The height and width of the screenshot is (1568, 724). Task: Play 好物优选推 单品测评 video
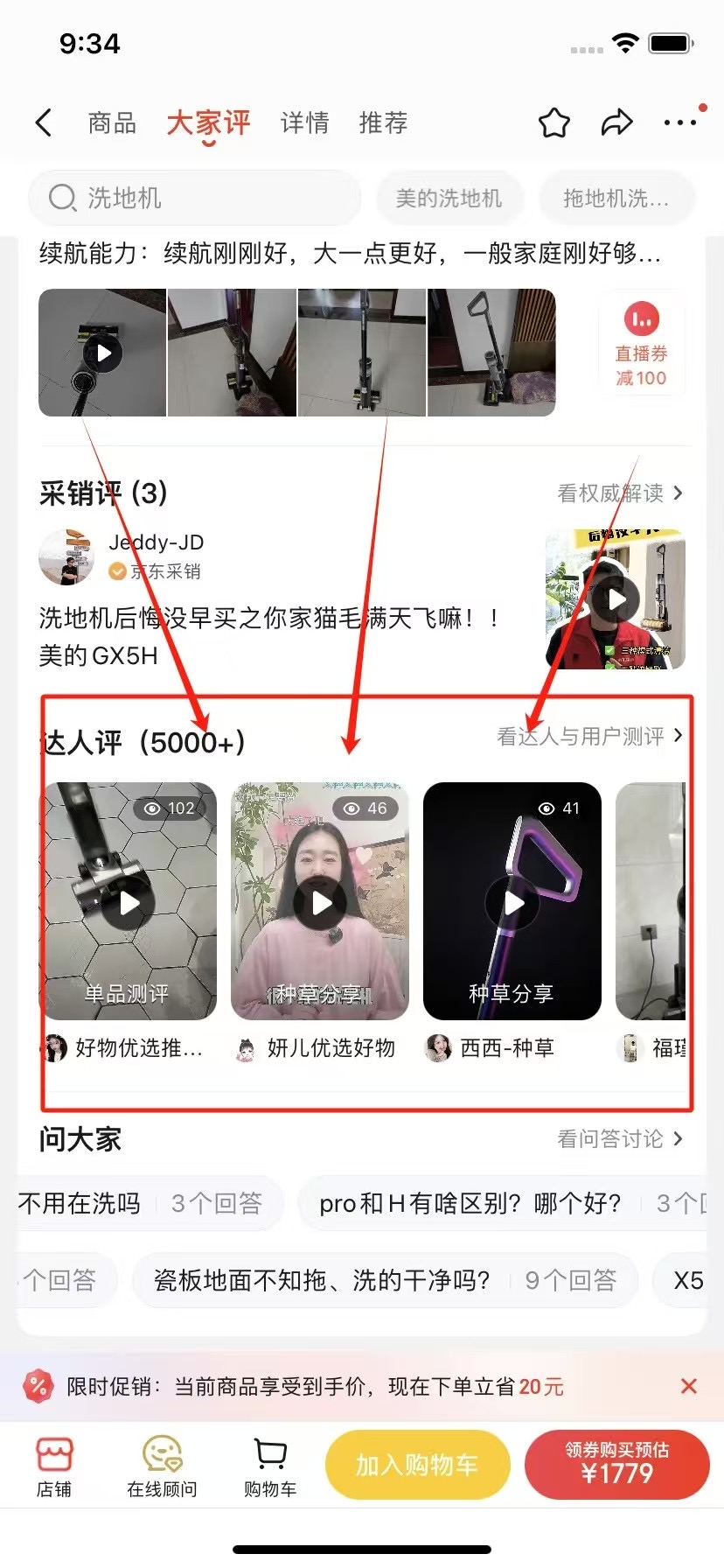(129, 902)
